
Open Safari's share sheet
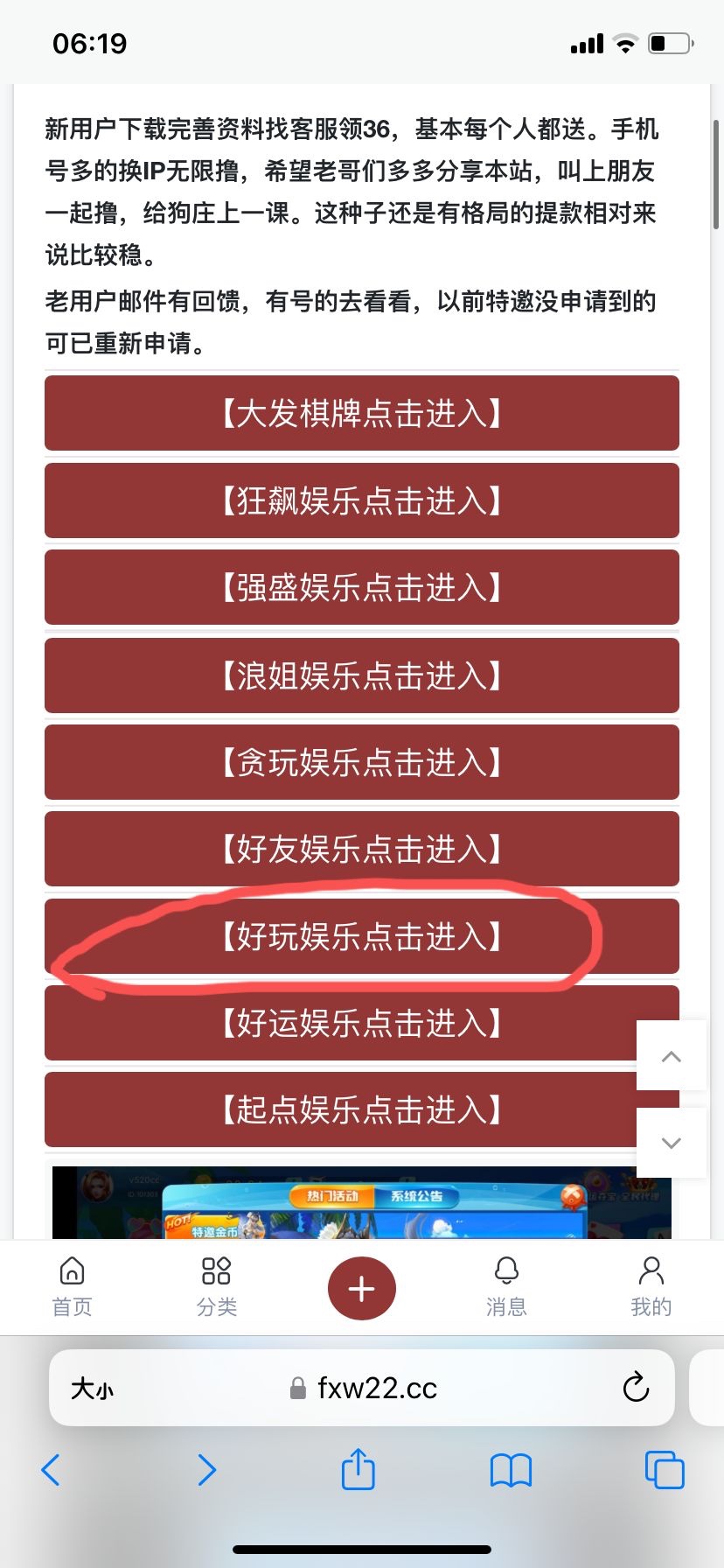click(358, 1469)
